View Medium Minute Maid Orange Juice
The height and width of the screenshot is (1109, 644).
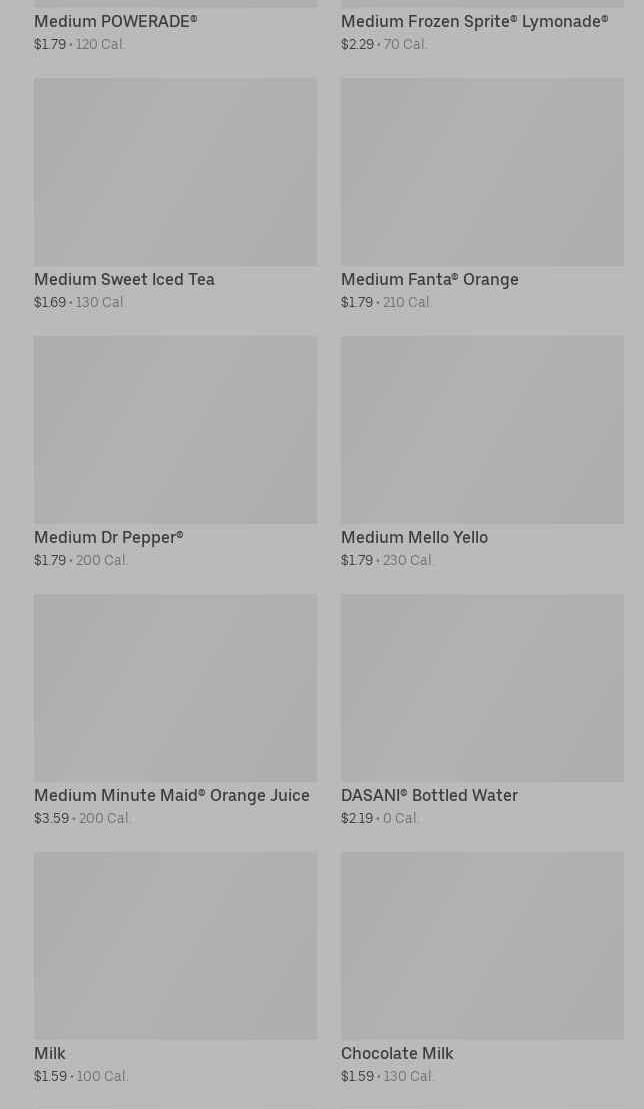point(175,710)
